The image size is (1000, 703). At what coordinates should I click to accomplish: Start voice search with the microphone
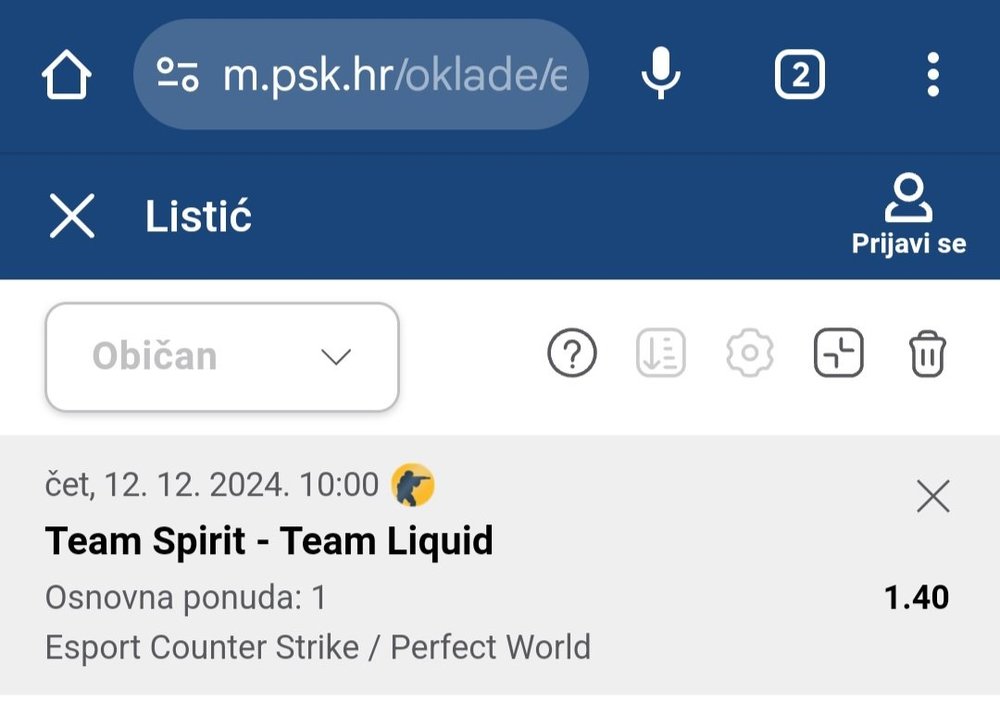pos(660,75)
